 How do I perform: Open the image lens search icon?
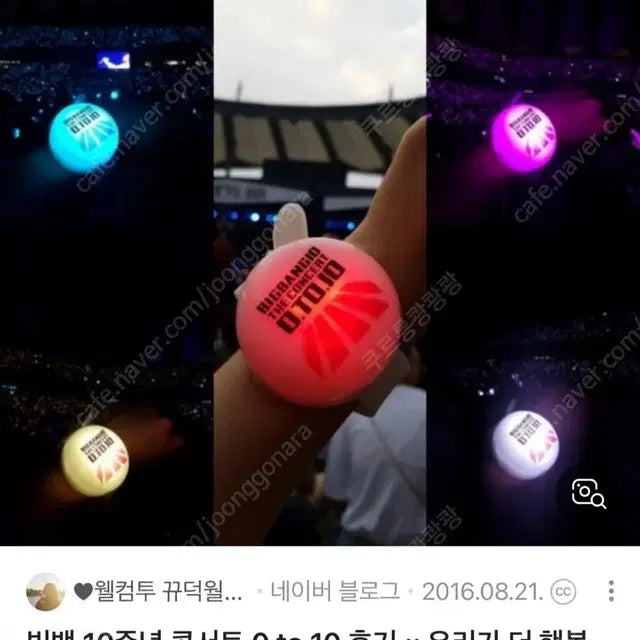[589, 492]
